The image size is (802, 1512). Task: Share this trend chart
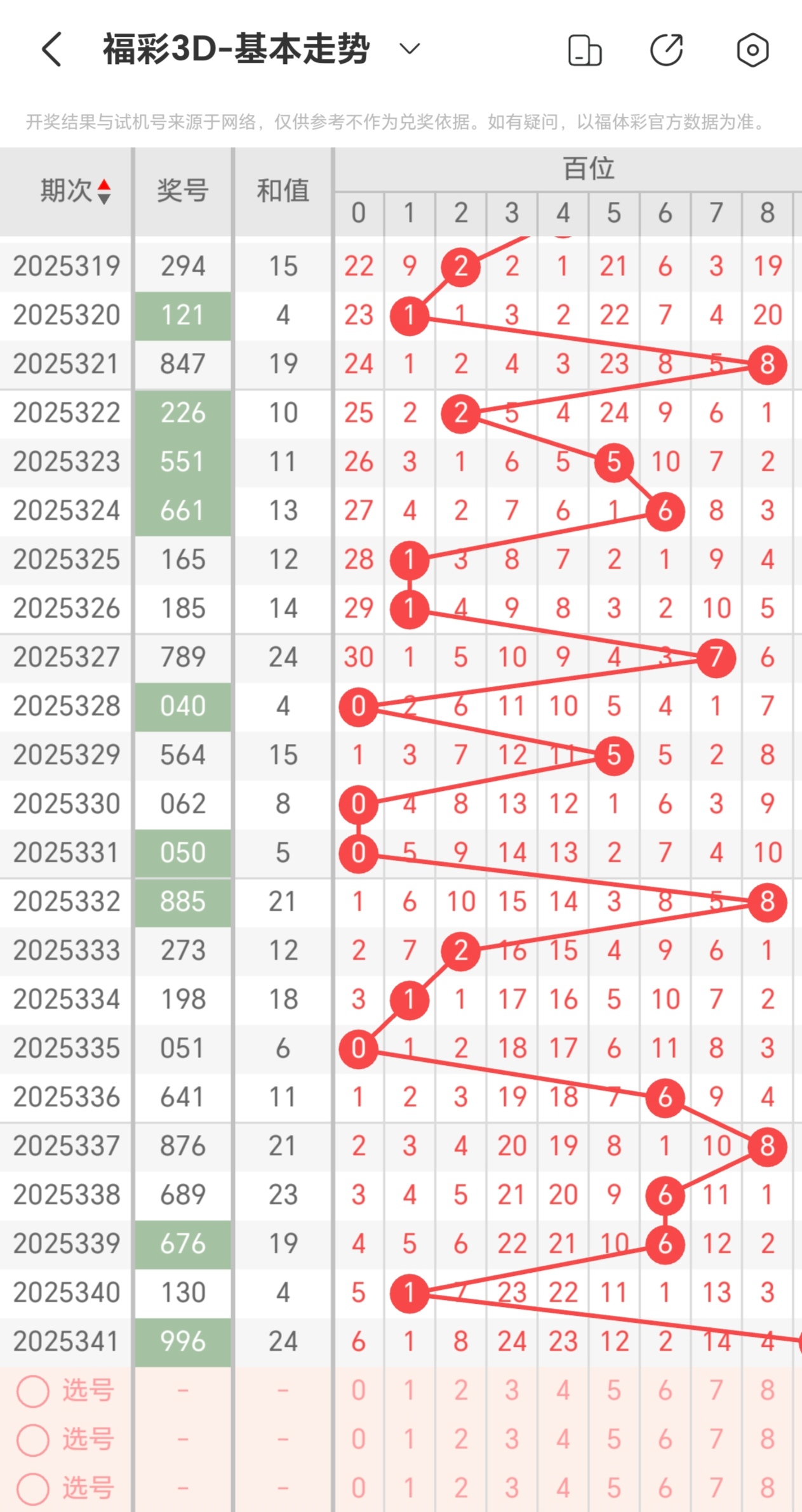667,50
